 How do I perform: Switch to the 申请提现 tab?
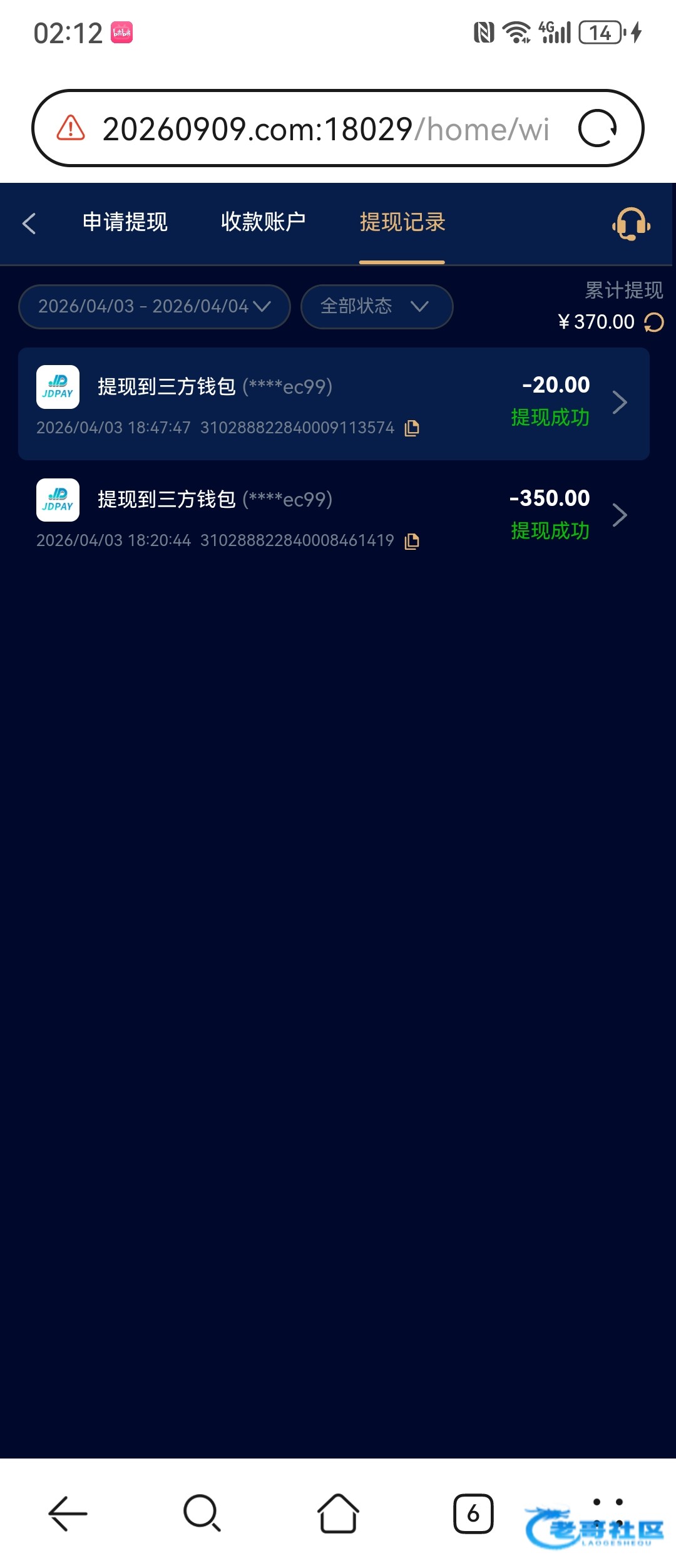coord(125,222)
